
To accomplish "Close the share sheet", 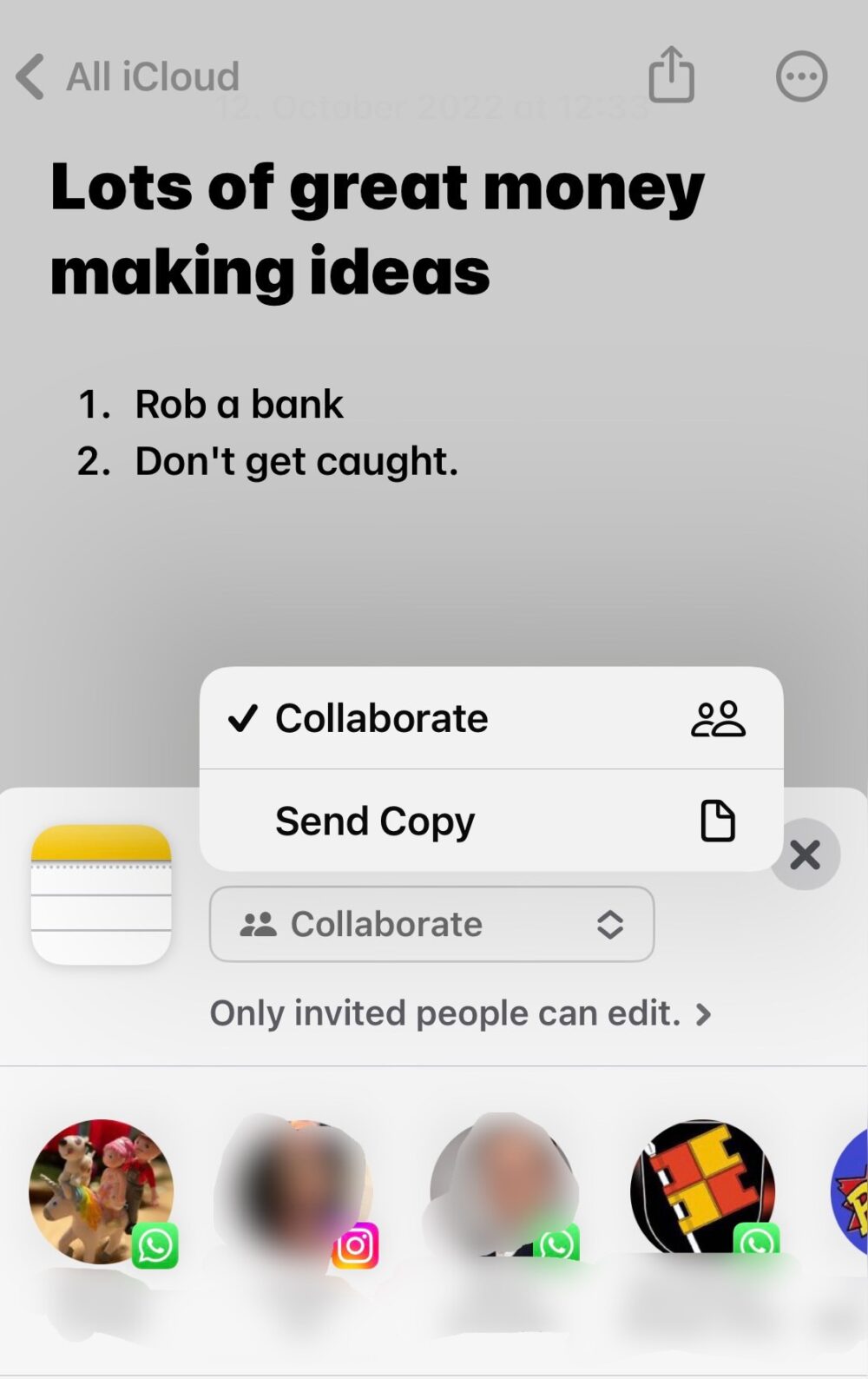I will point(805,854).
